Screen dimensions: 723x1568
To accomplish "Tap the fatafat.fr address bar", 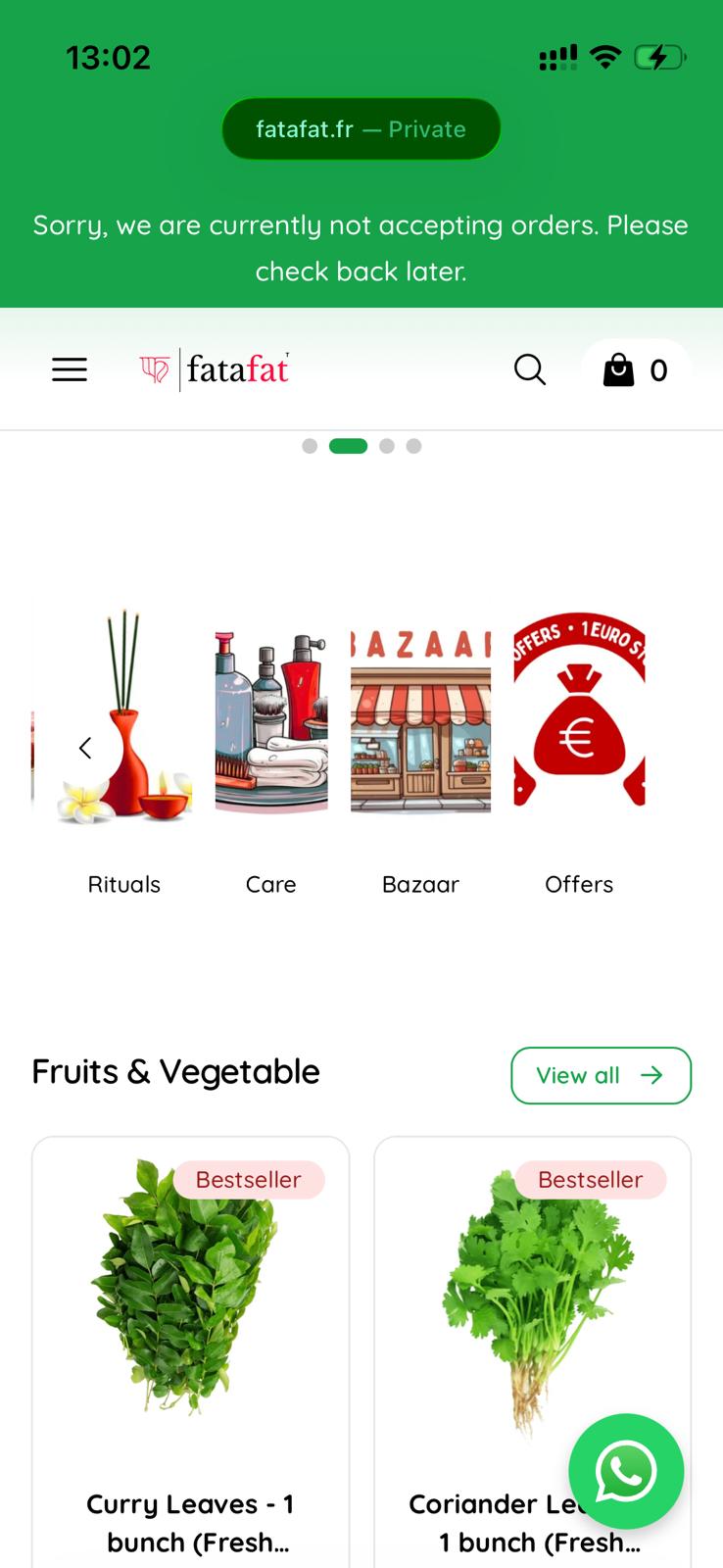I will (361, 129).
